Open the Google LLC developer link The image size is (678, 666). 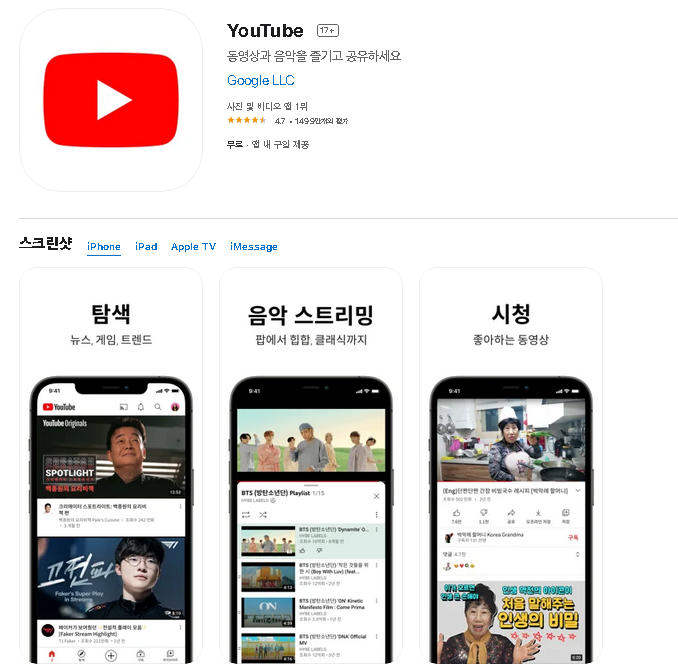[260, 81]
